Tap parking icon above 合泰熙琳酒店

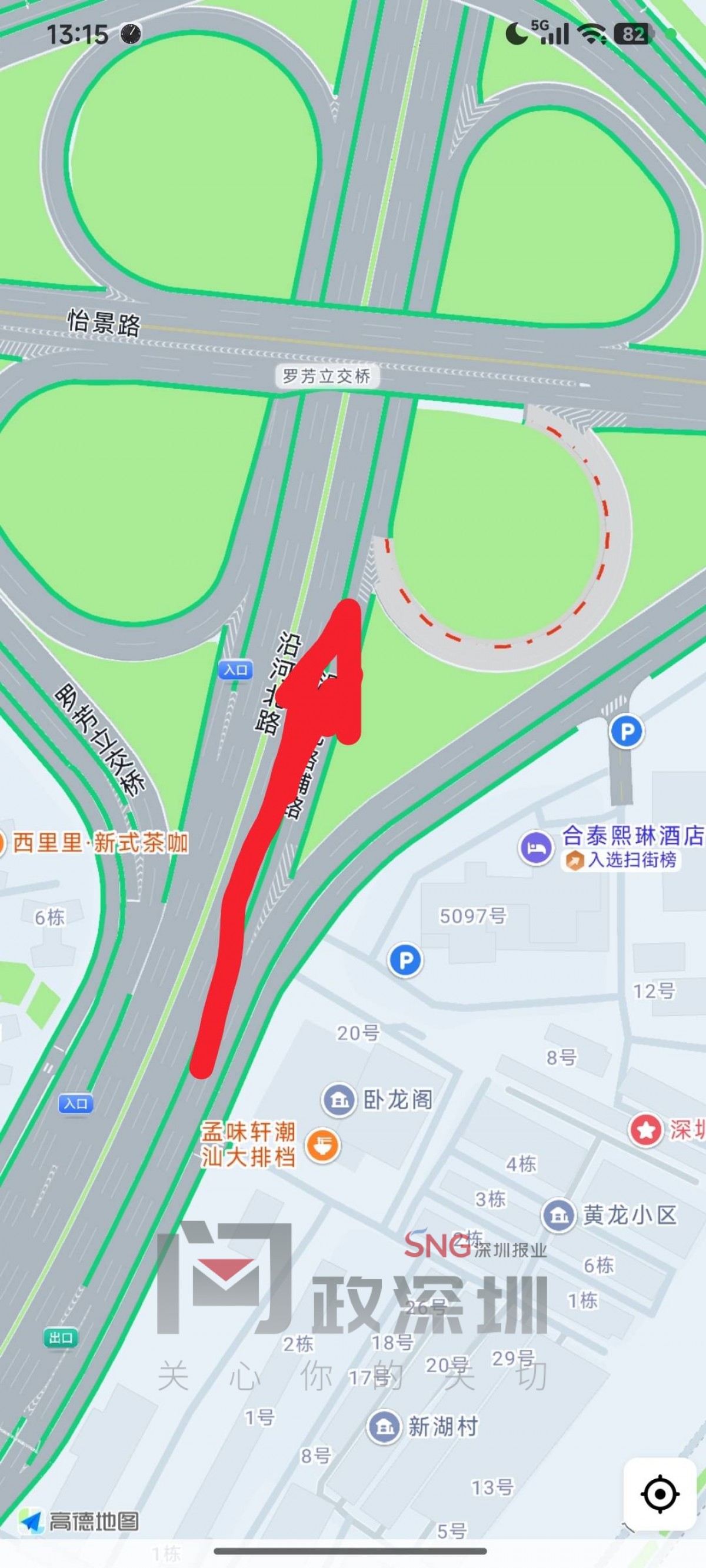click(627, 730)
